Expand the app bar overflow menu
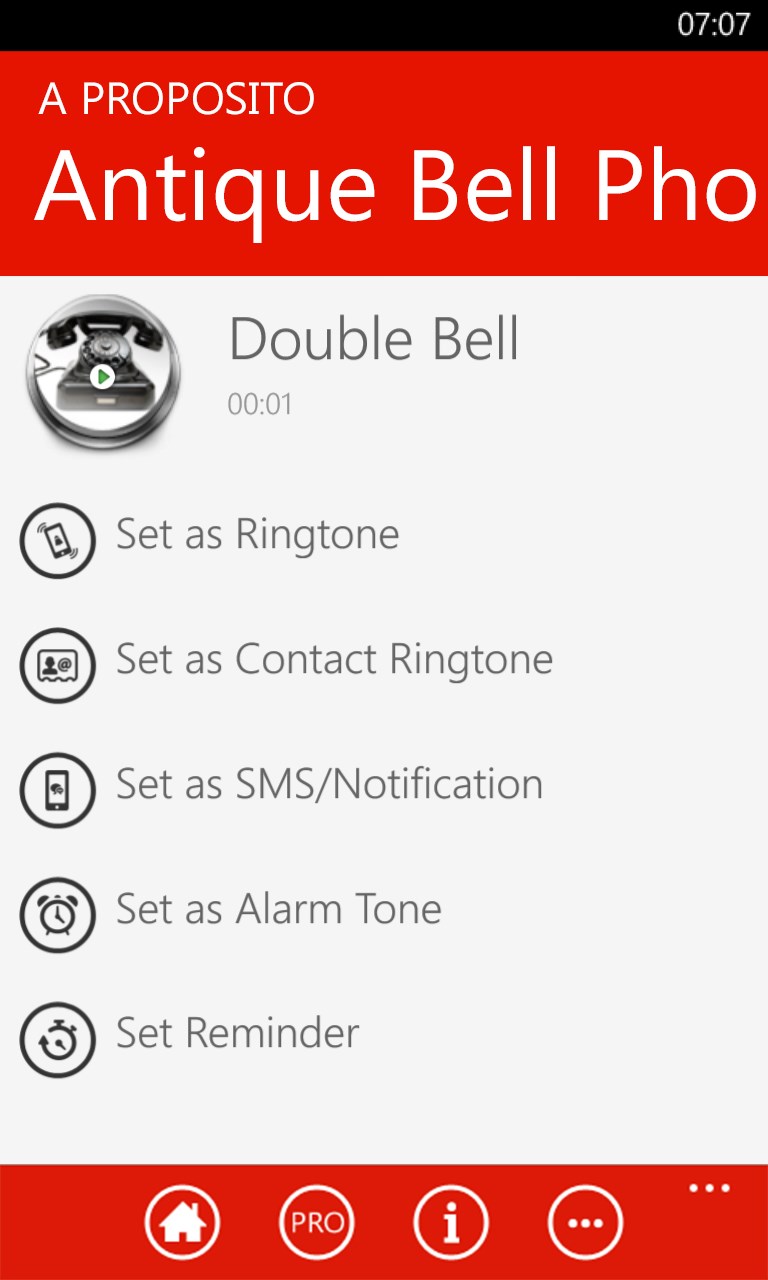768x1280 pixels. (x=709, y=1186)
